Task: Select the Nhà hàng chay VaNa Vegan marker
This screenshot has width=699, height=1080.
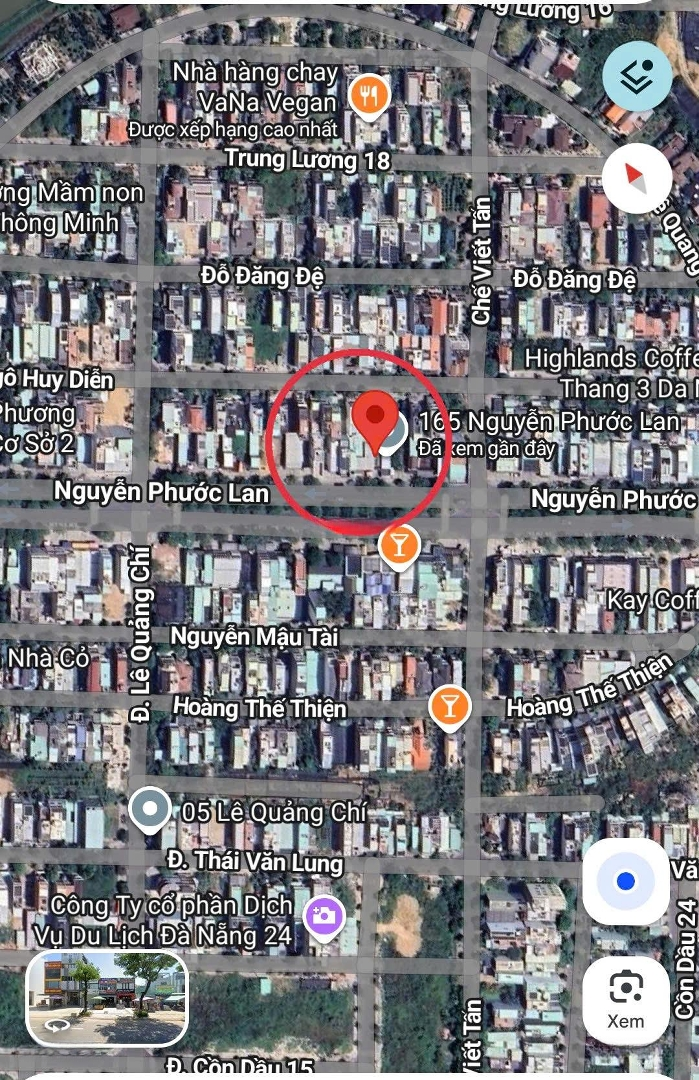Action: (x=368, y=96)
